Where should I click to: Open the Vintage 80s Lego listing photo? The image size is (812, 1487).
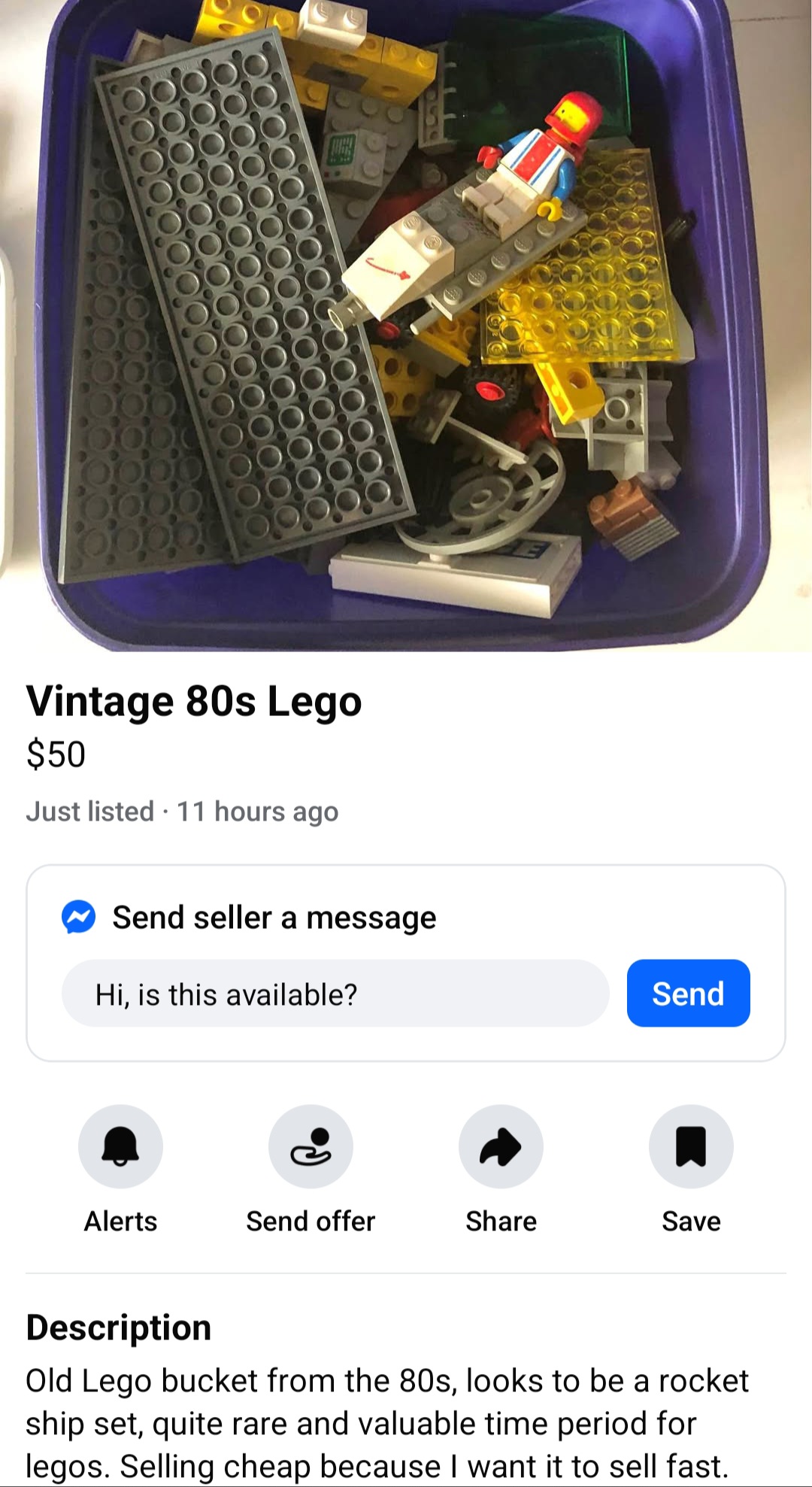coord(406,323)
